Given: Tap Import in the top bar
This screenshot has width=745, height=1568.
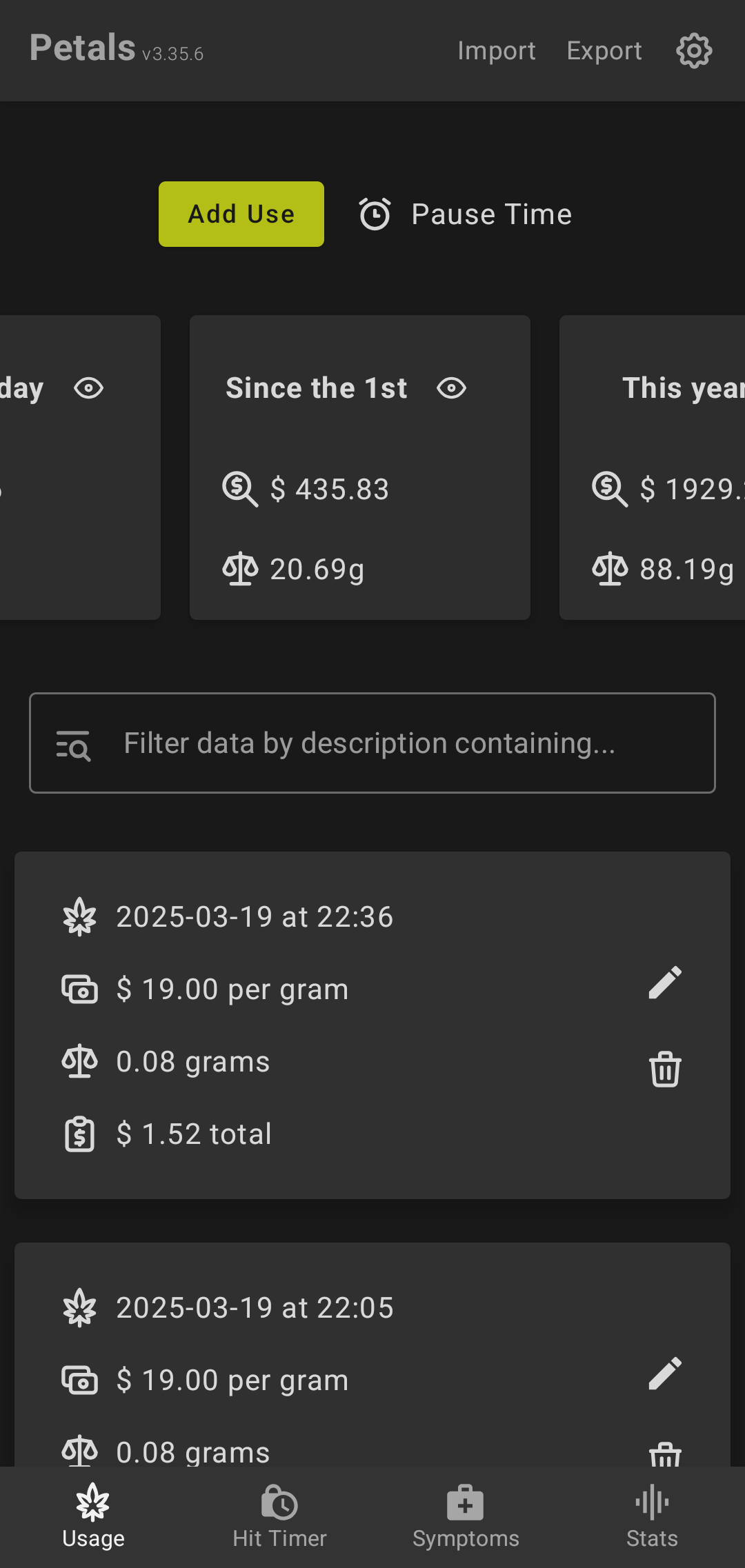Looking at the screenshot, I should click(497, 50).
